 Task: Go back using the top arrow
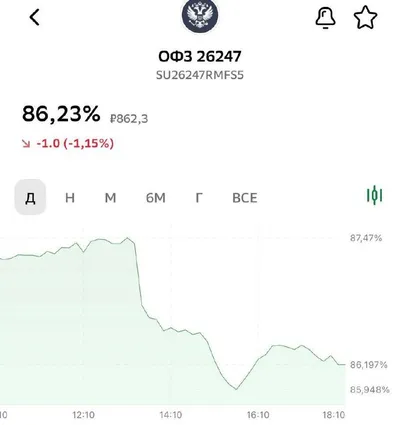[x=35, y=17]
